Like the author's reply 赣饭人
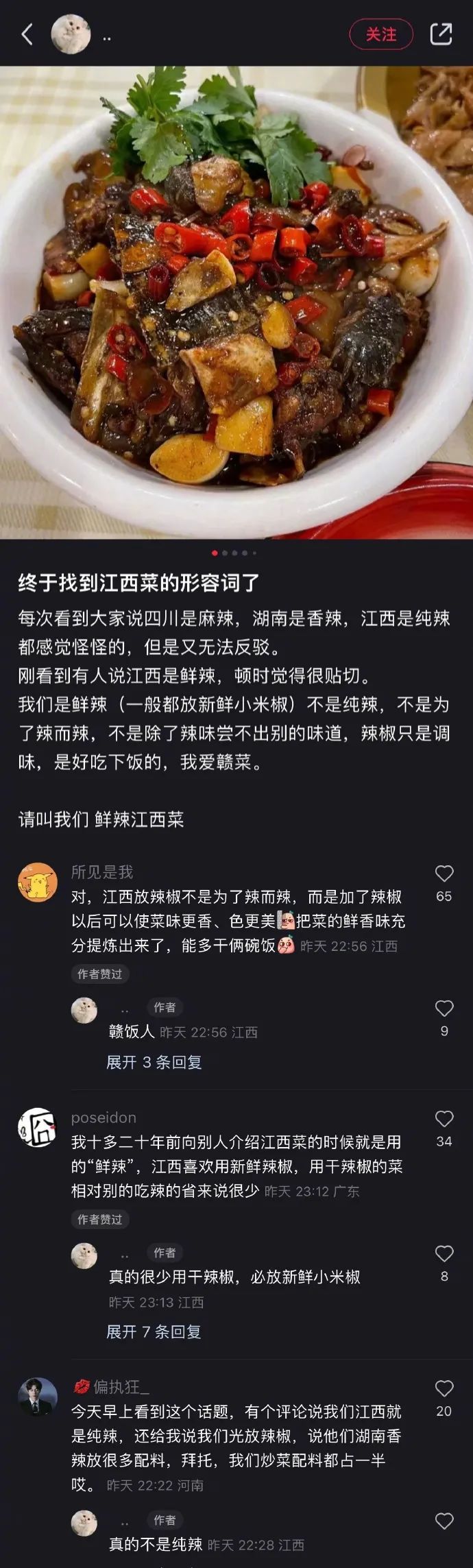Viewport: 473px width, 1568px height. pyautogui.click(x=444, y=1009)
